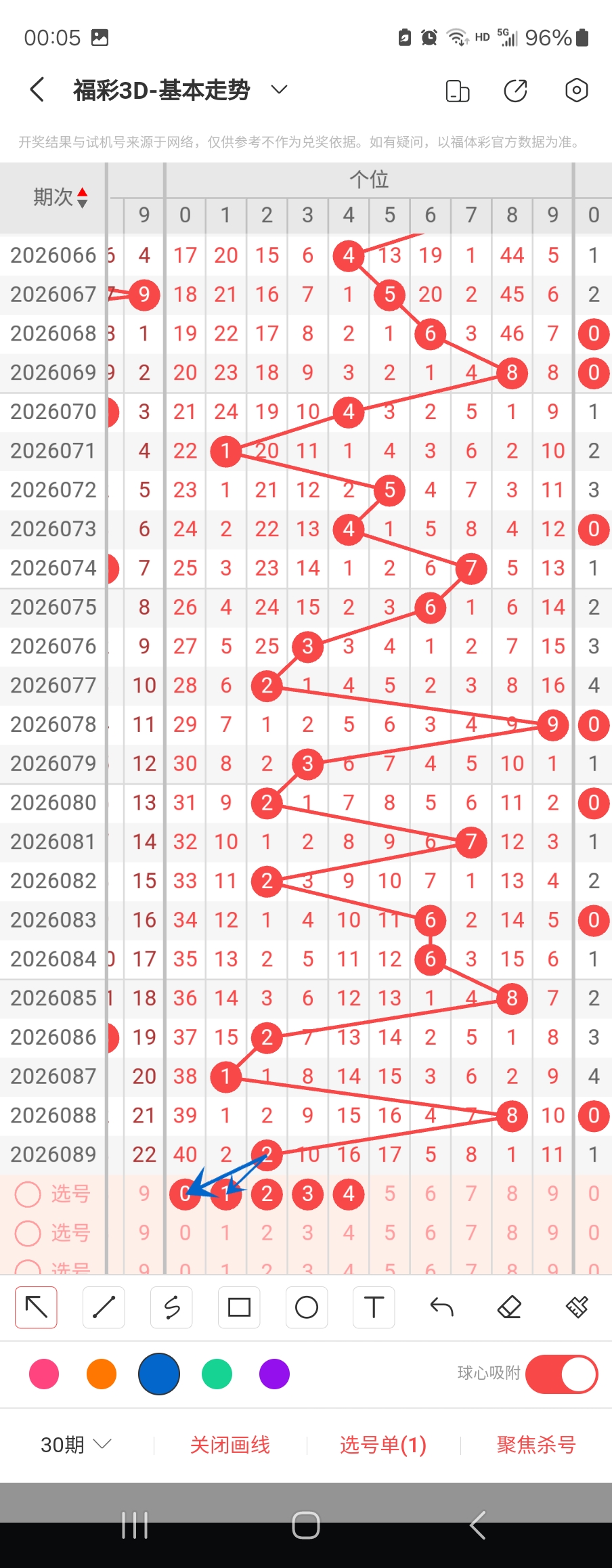Turn off the 球心吸附 switch
Viewport: 612px width, 1568px height.
561,1374
